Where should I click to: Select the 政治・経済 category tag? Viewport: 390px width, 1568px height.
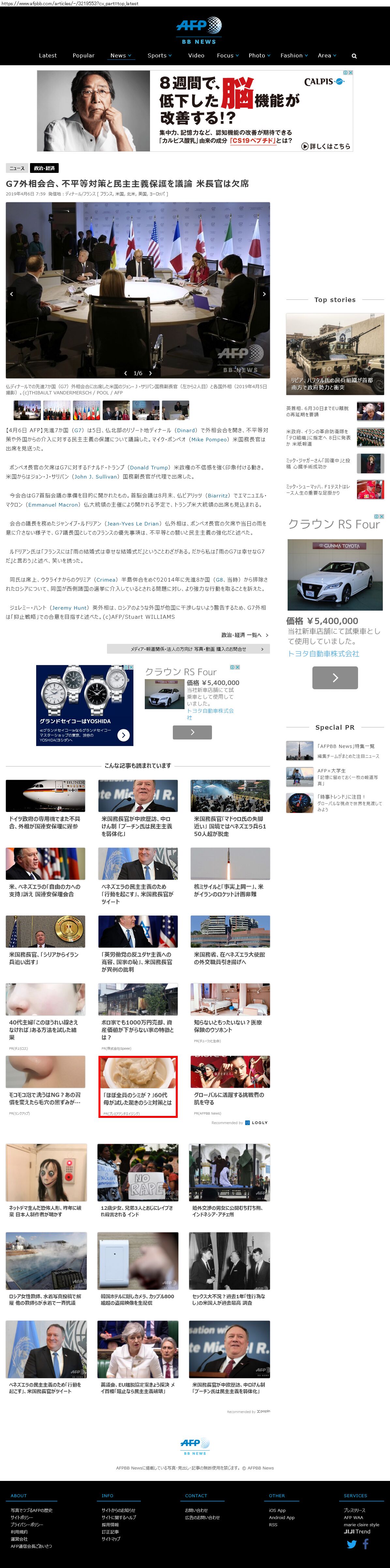point(44,168)
